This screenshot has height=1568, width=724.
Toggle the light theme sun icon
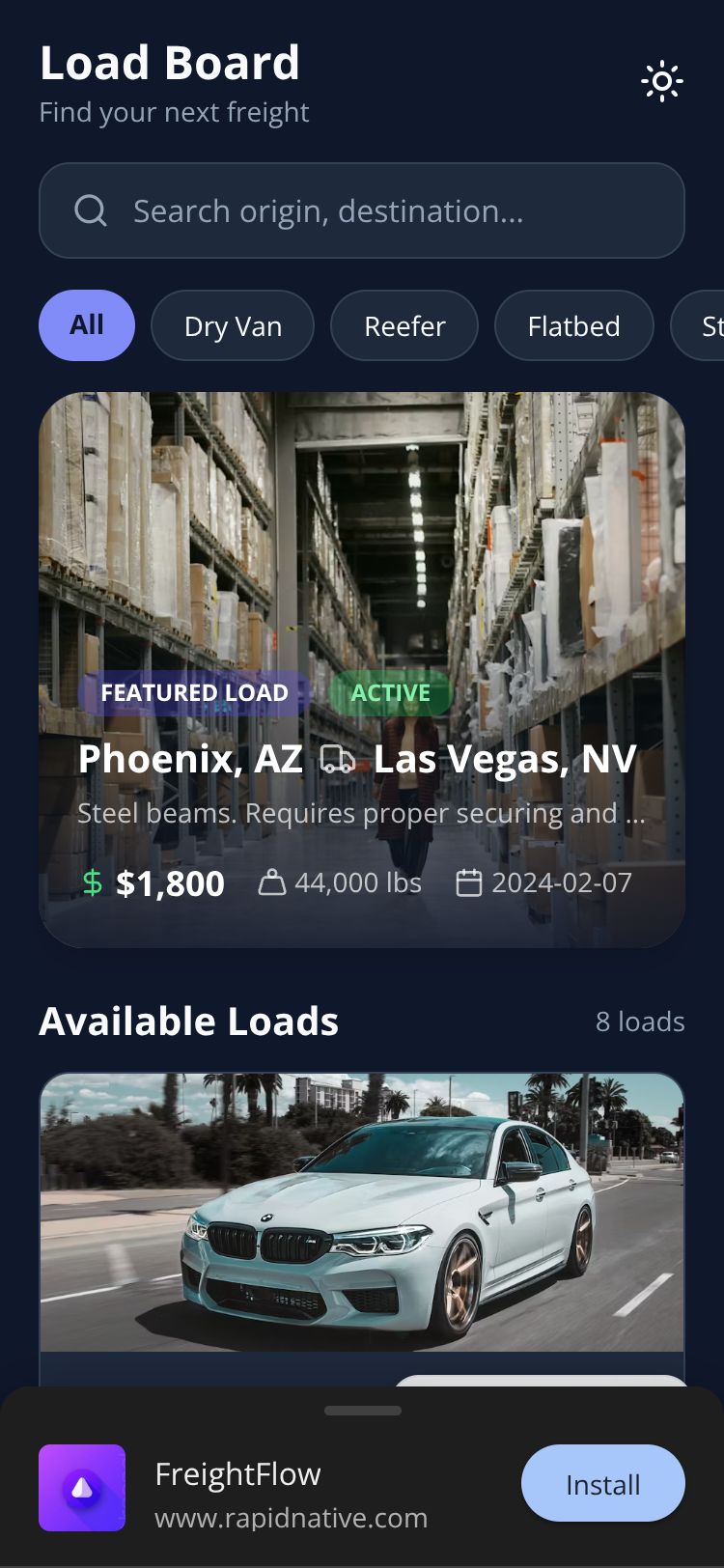point(662,82)
